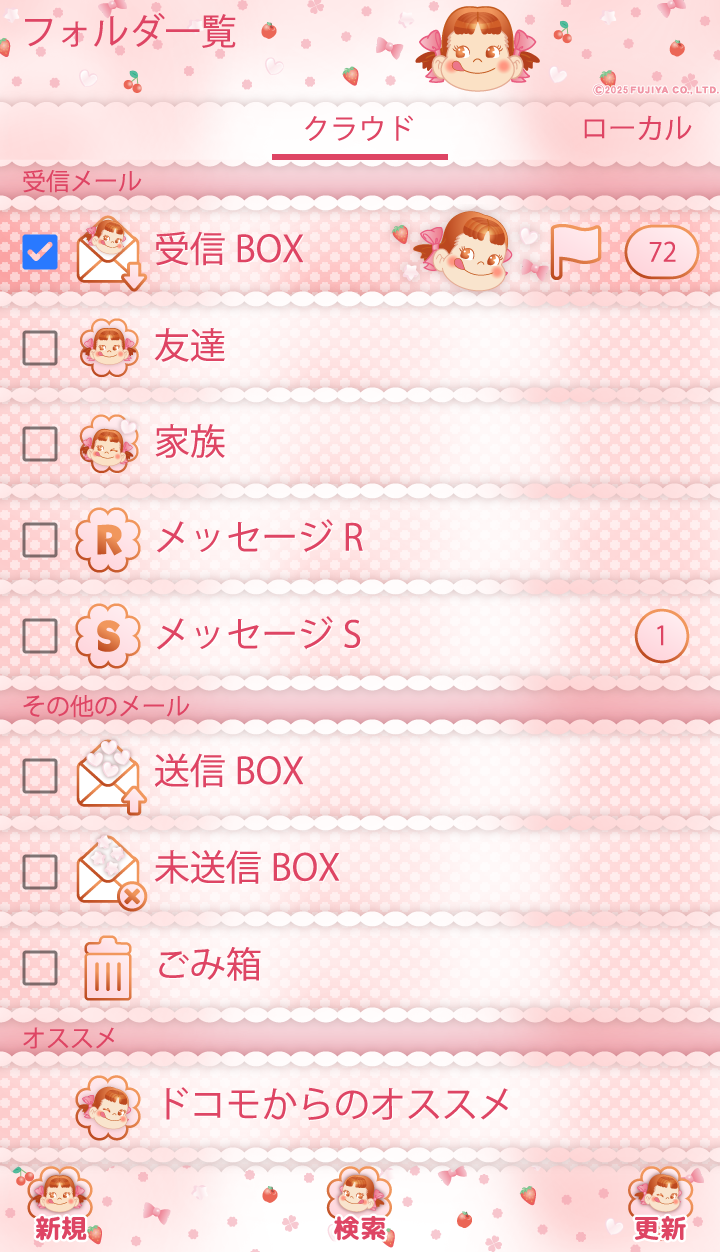Uncheck the 受信 BOX checkbox
The width and height of the screenshot is (720, 1252).
tap(40, 252)
